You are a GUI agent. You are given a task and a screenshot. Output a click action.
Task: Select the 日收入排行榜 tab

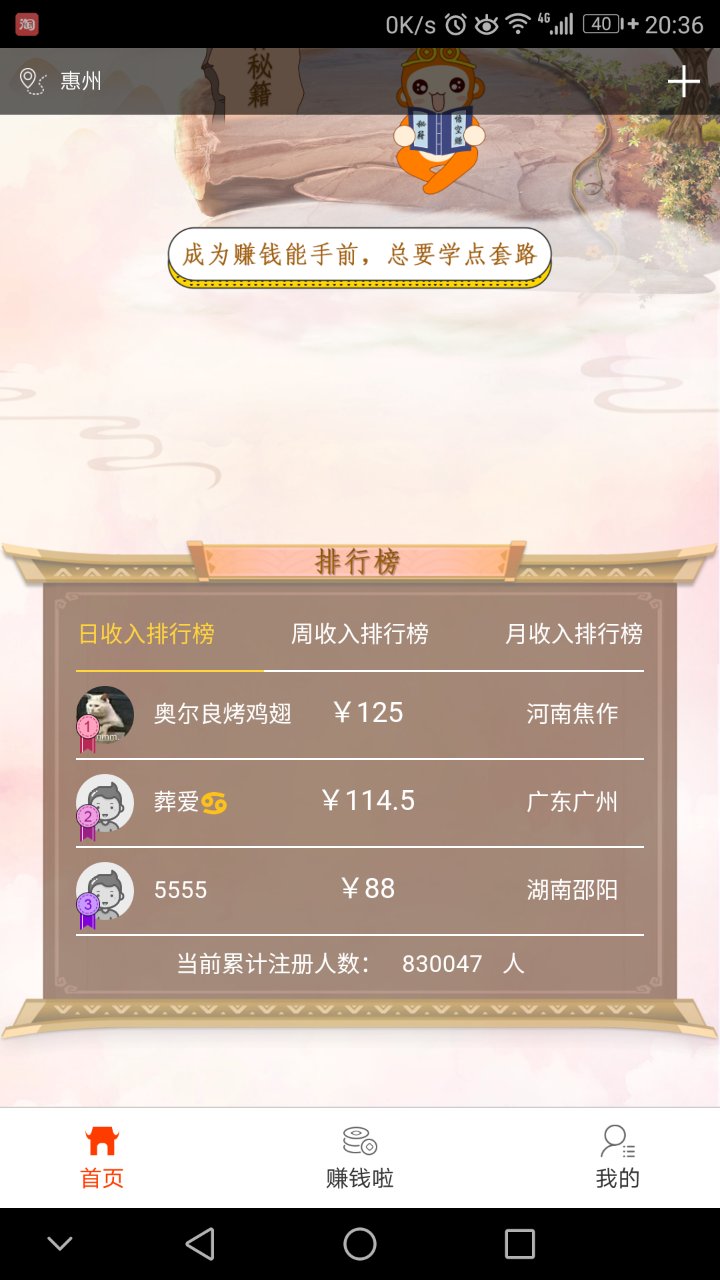tap(147, 634)
